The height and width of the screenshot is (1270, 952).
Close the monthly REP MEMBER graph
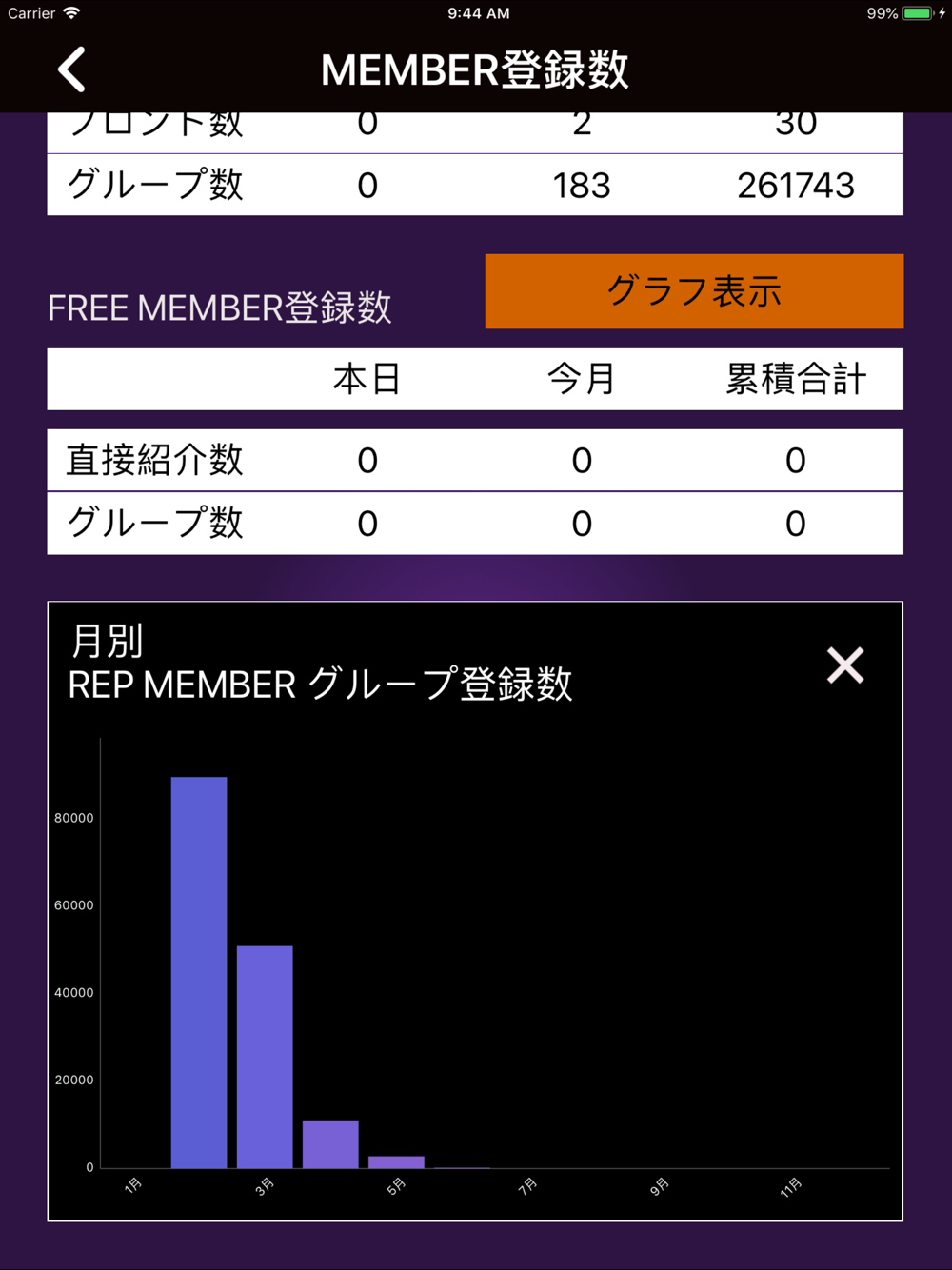[x=844, y=665]
